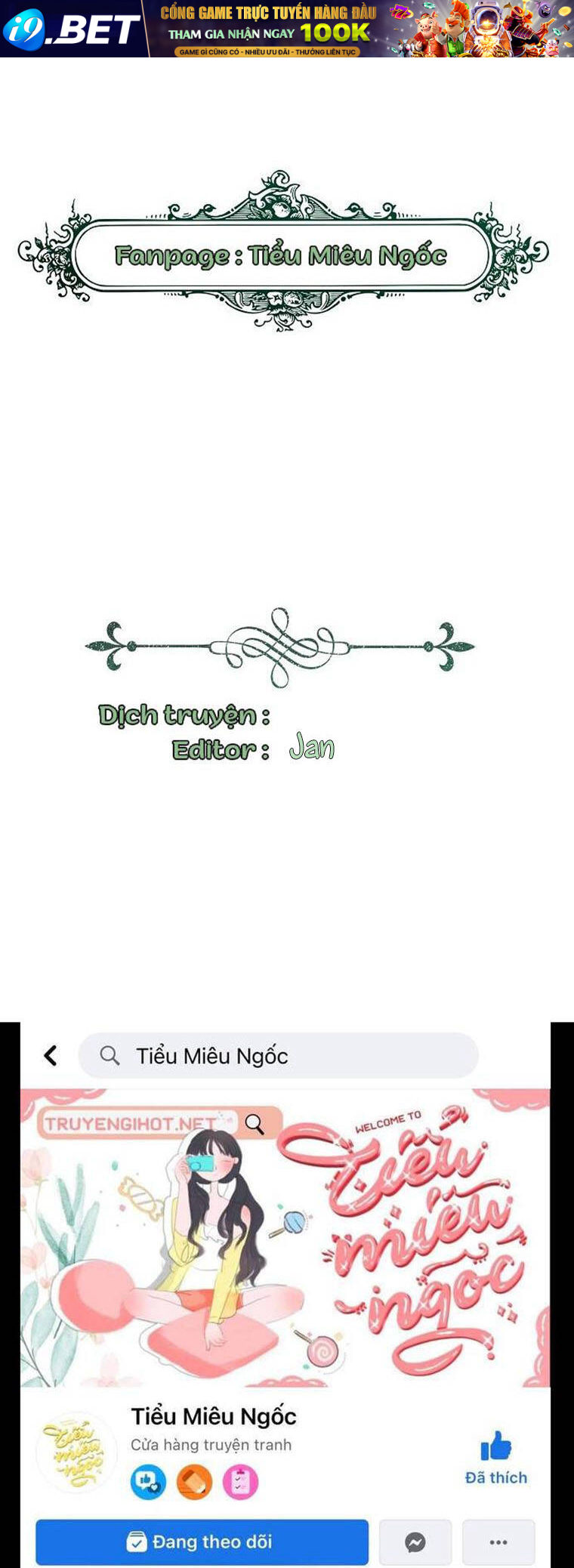This screenshot has width=574, height=1568.
Task: Select the thumbs-up Đã thích icon
Action: [x=496, y=1456]
